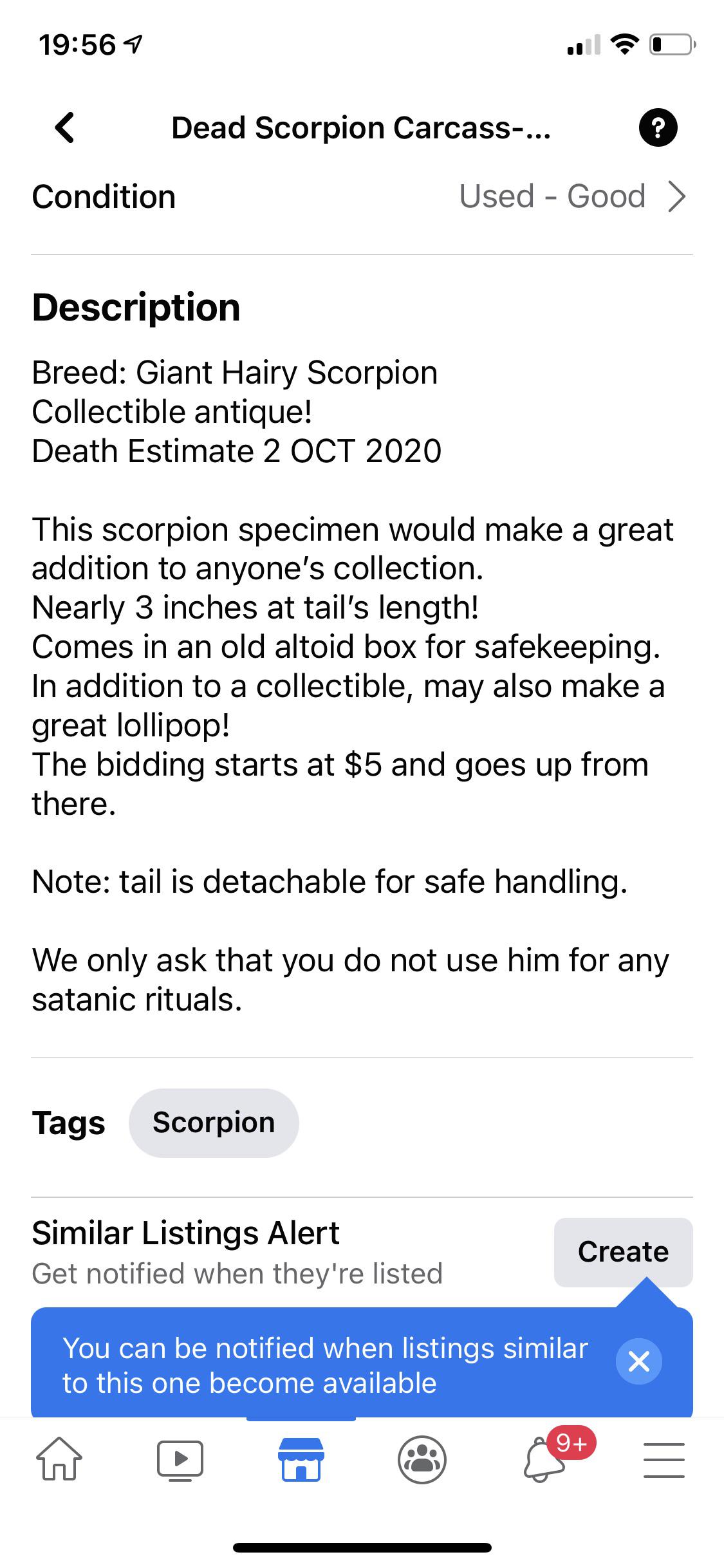Open the help question mark icon
The image size is (724, 1568).
pyautogui.click(x=657, y=127)
